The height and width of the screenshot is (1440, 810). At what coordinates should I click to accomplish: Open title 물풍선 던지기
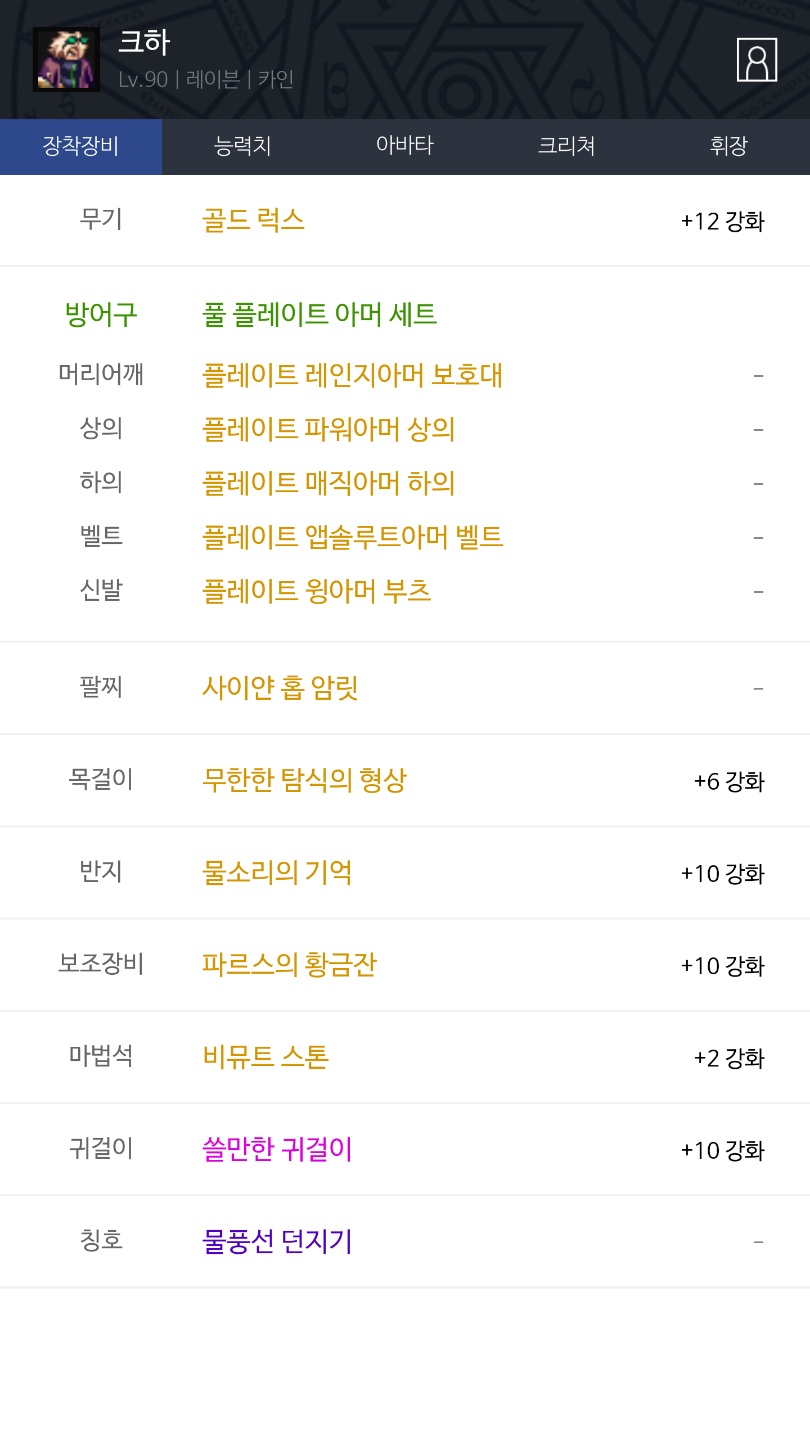pos(277,1241)
